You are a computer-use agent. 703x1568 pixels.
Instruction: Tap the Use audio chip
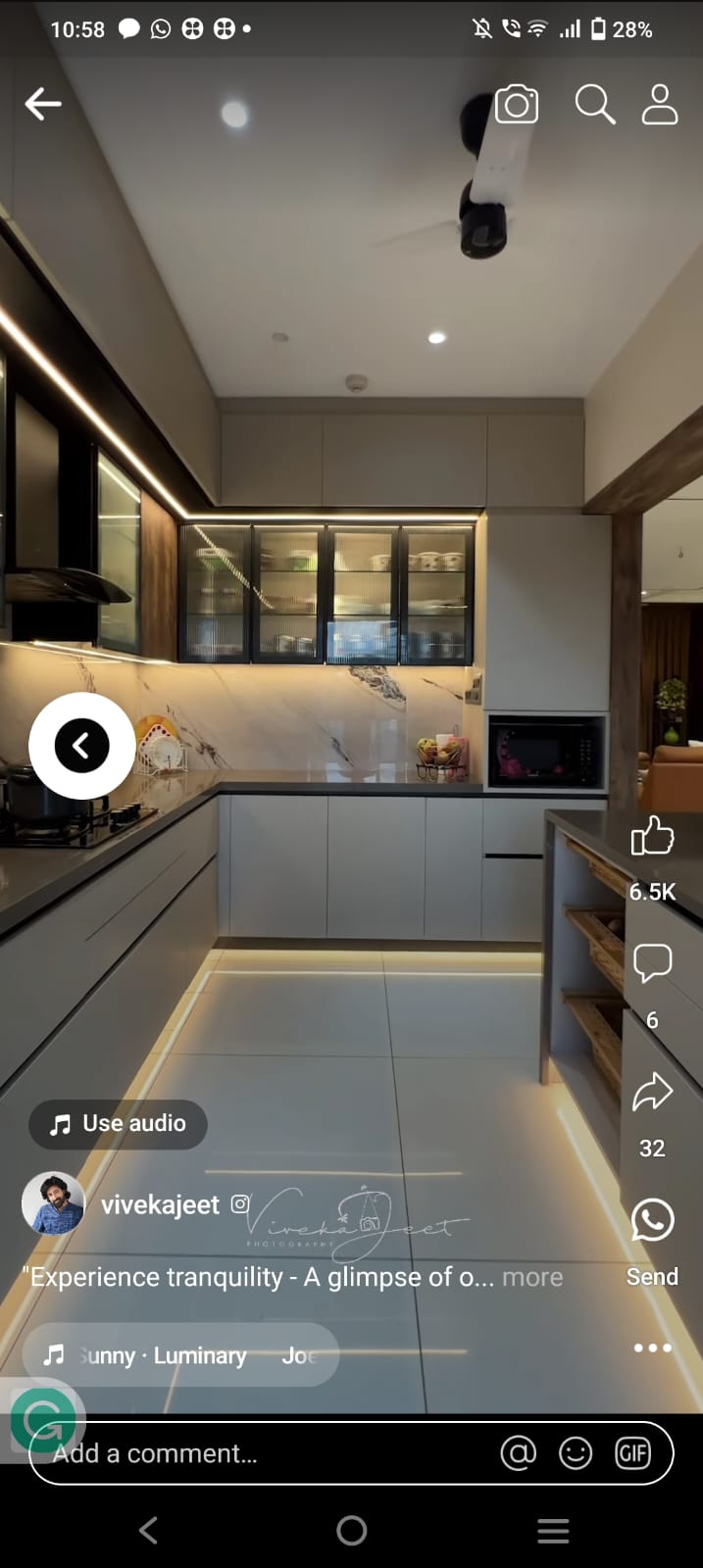(118, 1124)
